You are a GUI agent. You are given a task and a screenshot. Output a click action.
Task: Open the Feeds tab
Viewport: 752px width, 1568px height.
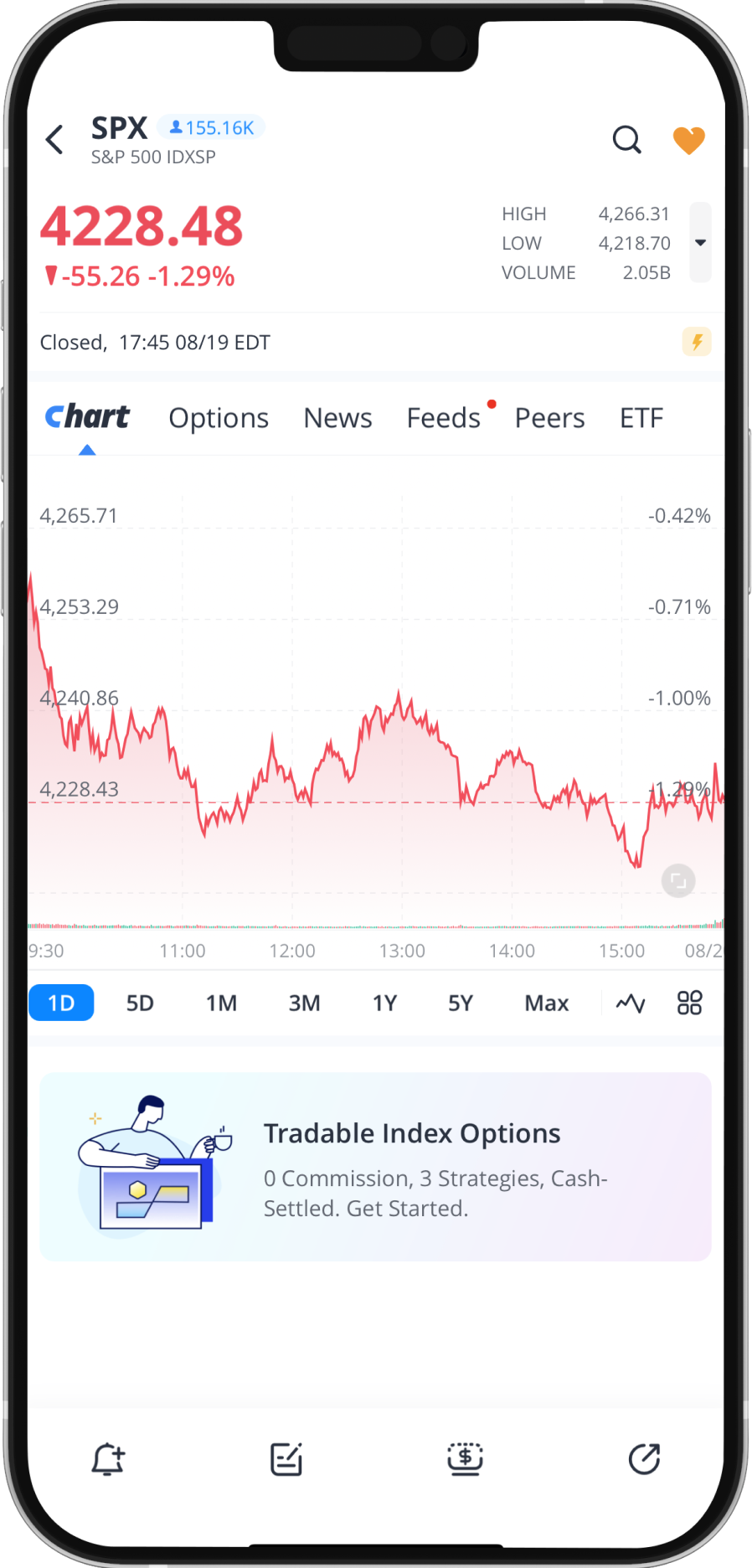(444, 418)
